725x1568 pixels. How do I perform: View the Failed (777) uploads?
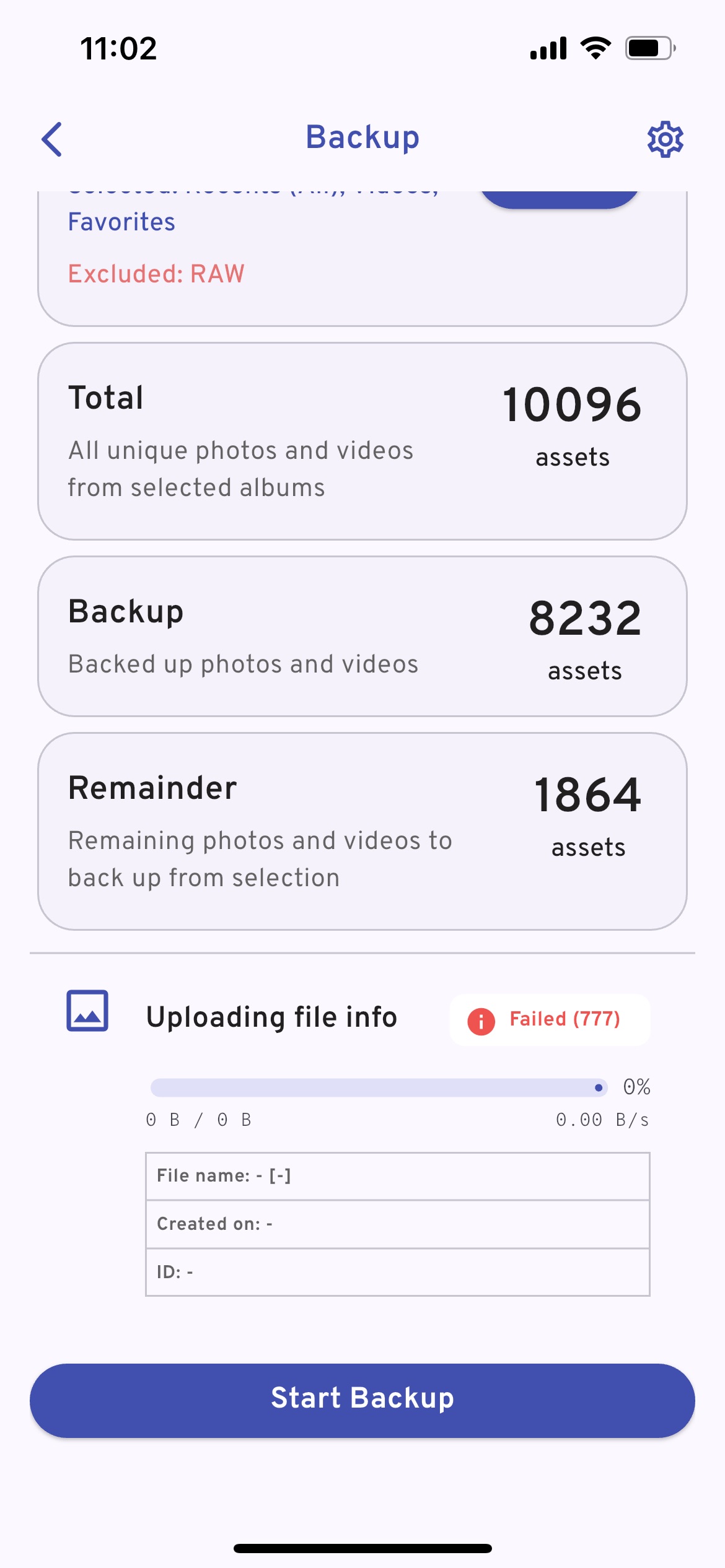pyautogui.click(x=550, y=1020)
